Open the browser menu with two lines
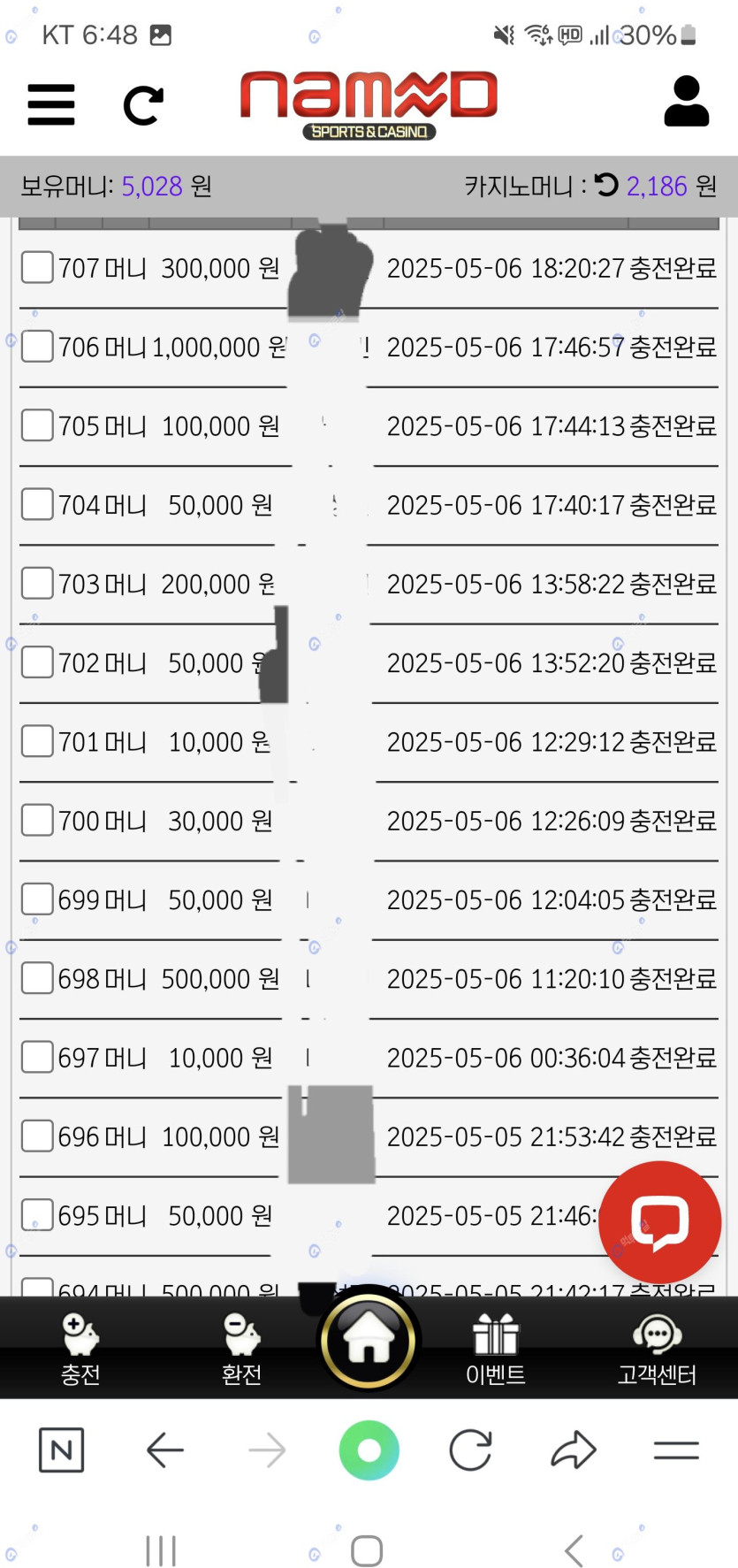The image size is (738, 1568). point(676,1450)
